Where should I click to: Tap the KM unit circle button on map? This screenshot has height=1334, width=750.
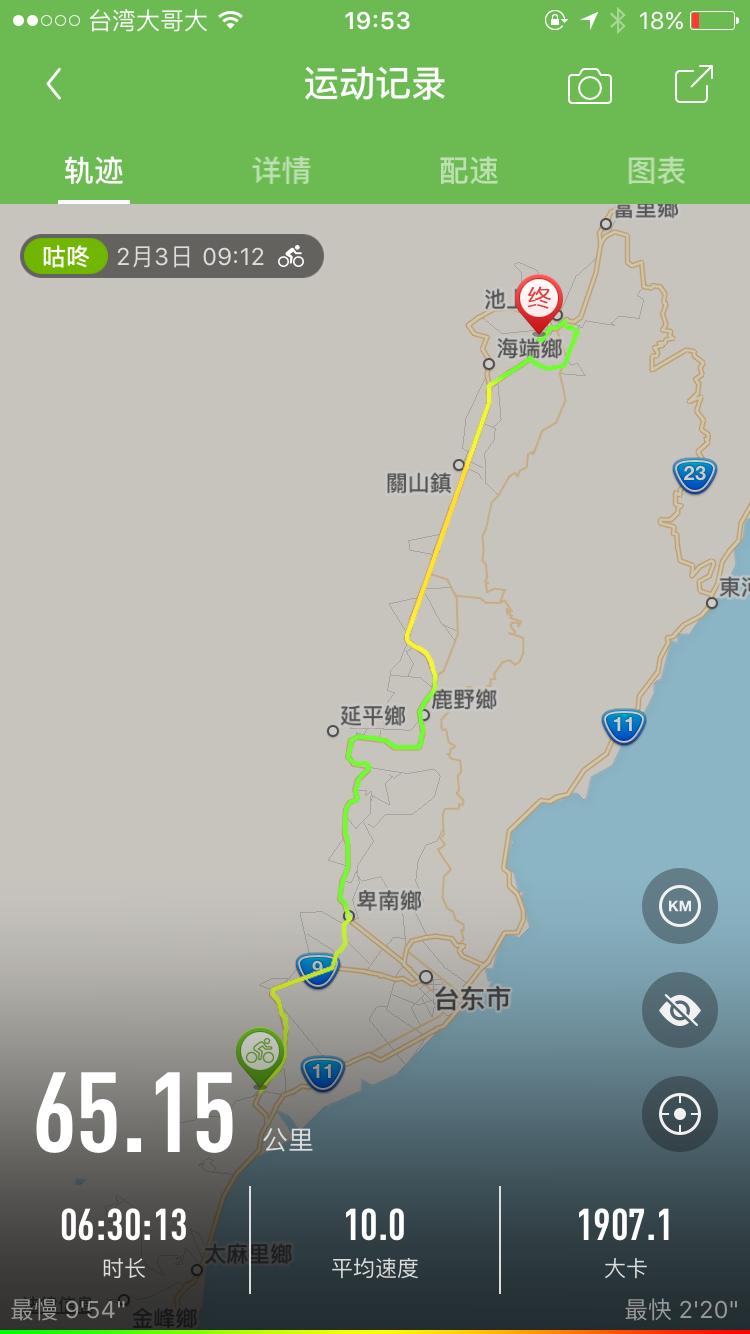679,906
